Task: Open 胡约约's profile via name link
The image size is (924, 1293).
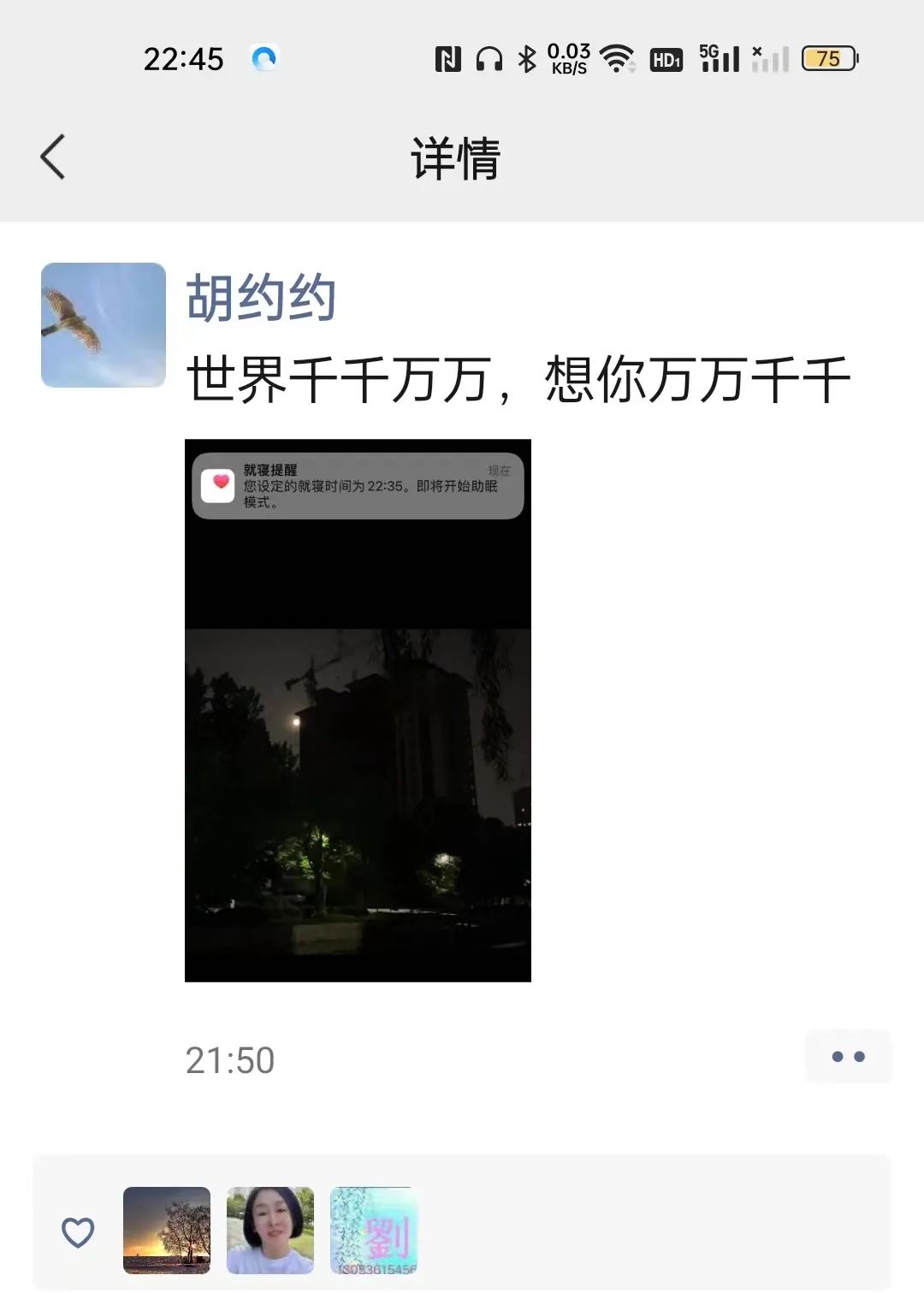Action: tap(261, 298)
